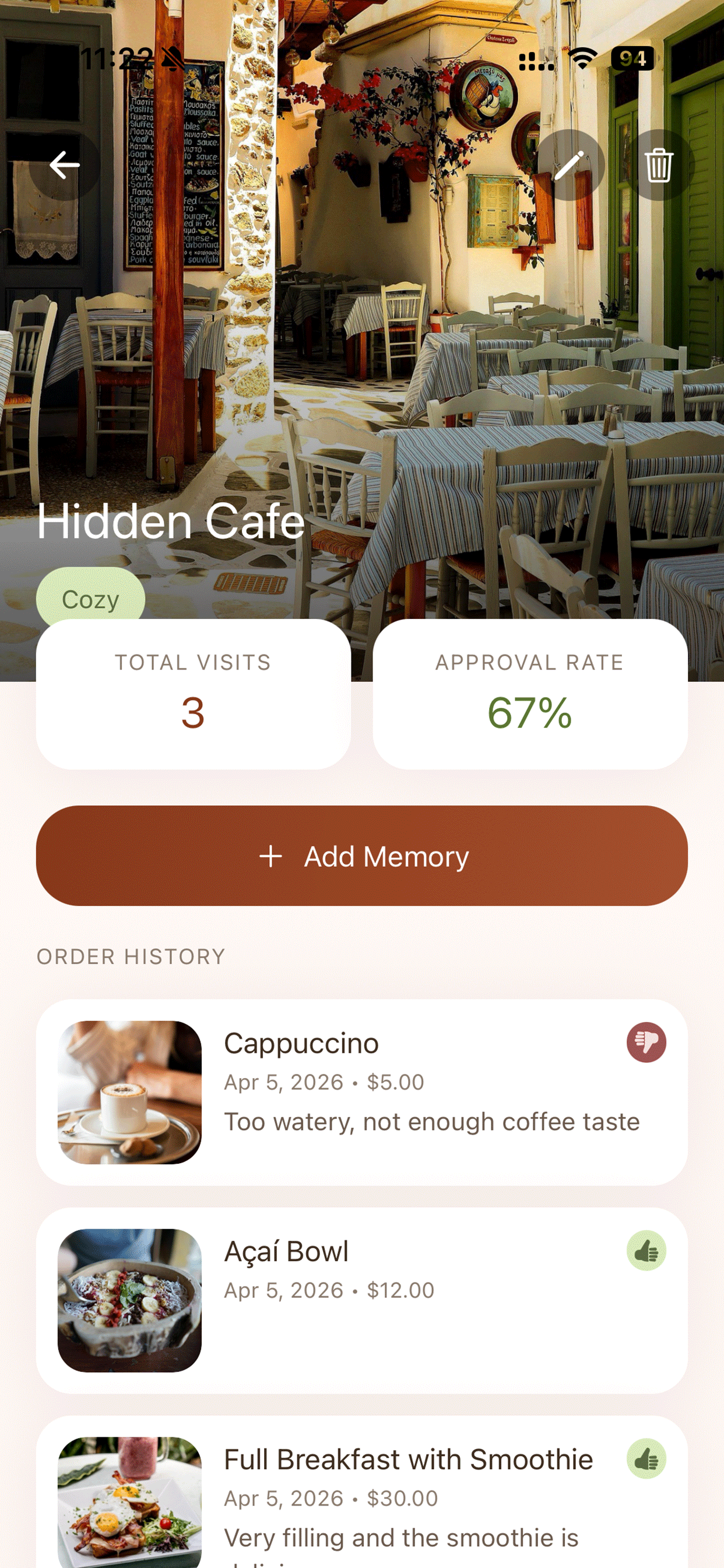Screen dimensions: 724x1568
Task: Open the Açaí Bowl order entry
Action: tap(362, 1300)
